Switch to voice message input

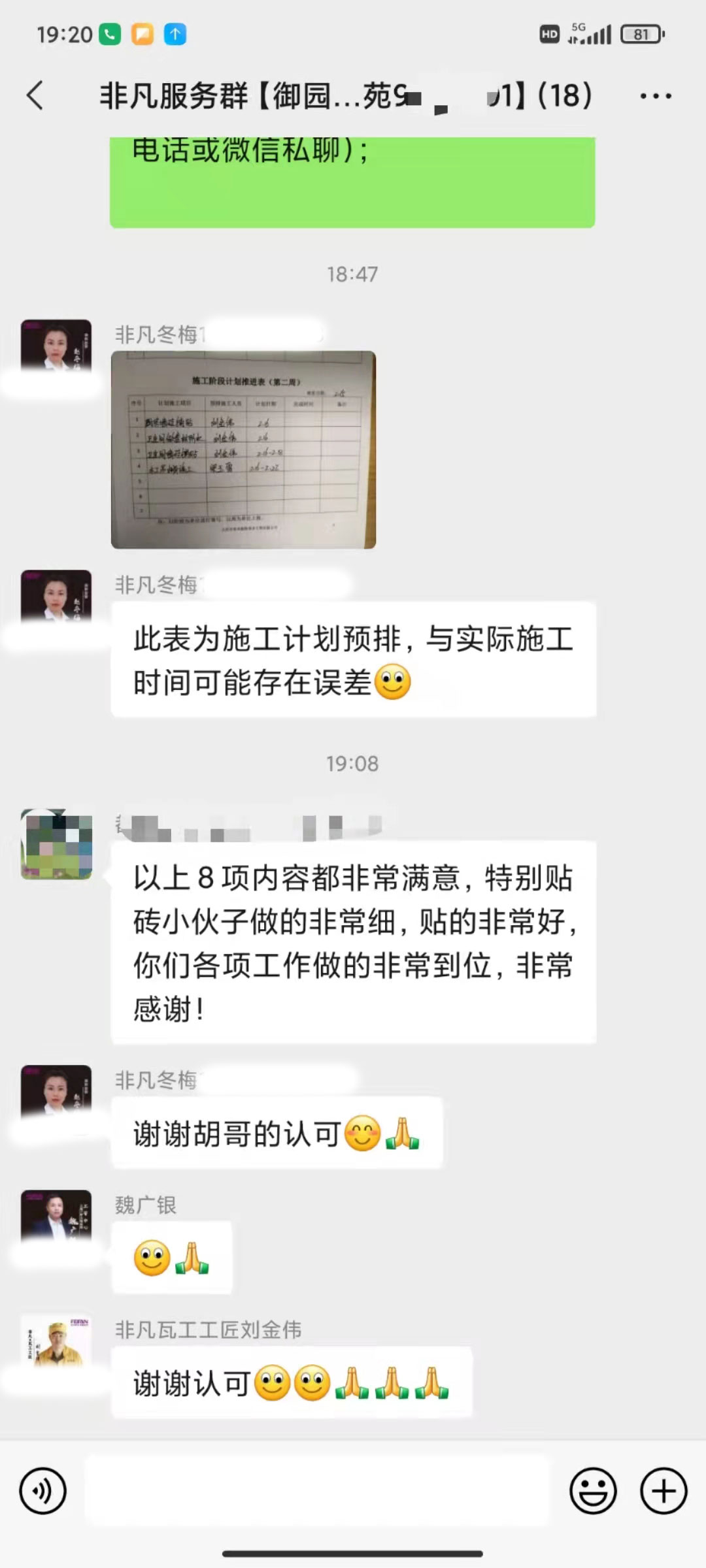[x=43, y=1491]
